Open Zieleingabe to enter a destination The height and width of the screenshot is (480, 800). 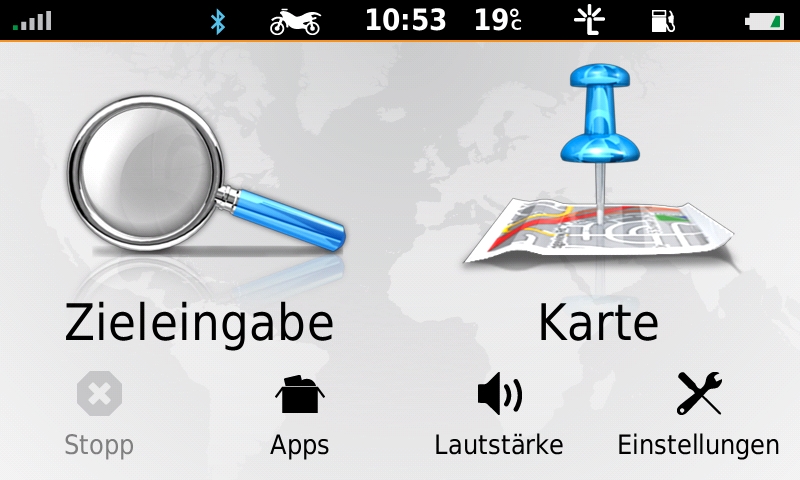coord(199,210)
